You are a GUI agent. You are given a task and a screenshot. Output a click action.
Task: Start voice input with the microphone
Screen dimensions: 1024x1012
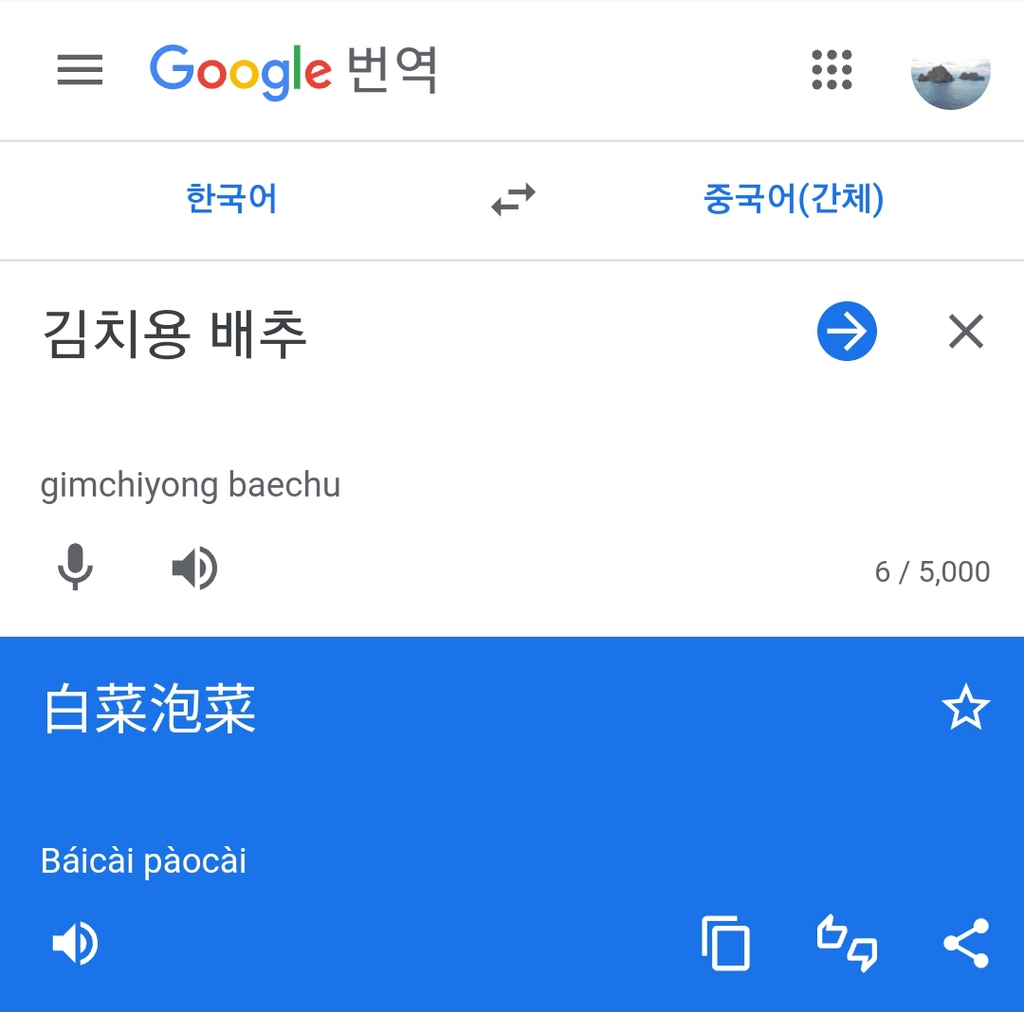(75, 569)
